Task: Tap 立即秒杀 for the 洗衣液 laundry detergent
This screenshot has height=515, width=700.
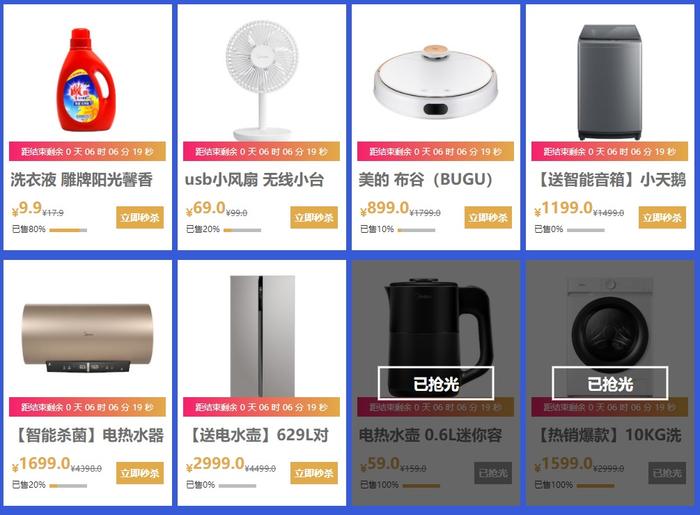Action: [x=139, y=218]
